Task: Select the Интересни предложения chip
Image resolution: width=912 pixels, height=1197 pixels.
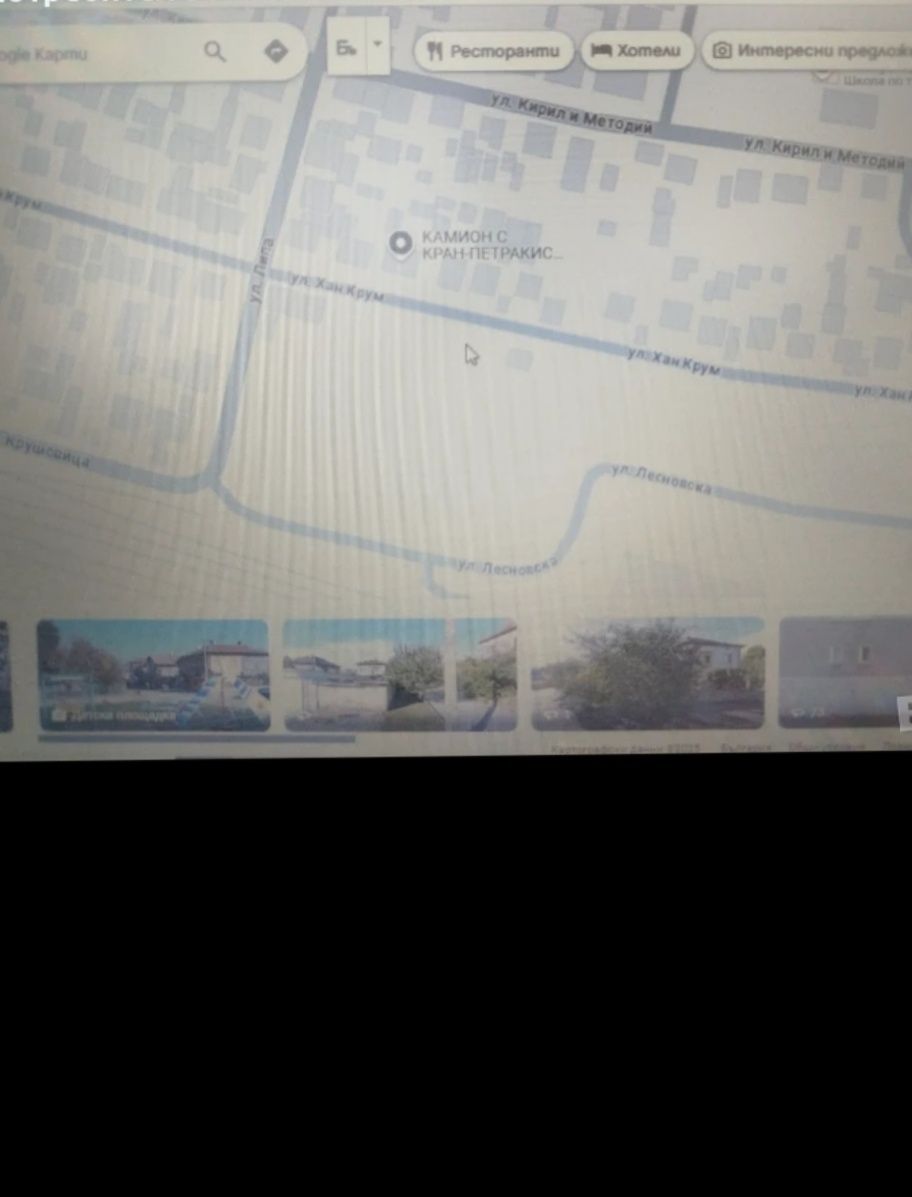Action: 808,50
